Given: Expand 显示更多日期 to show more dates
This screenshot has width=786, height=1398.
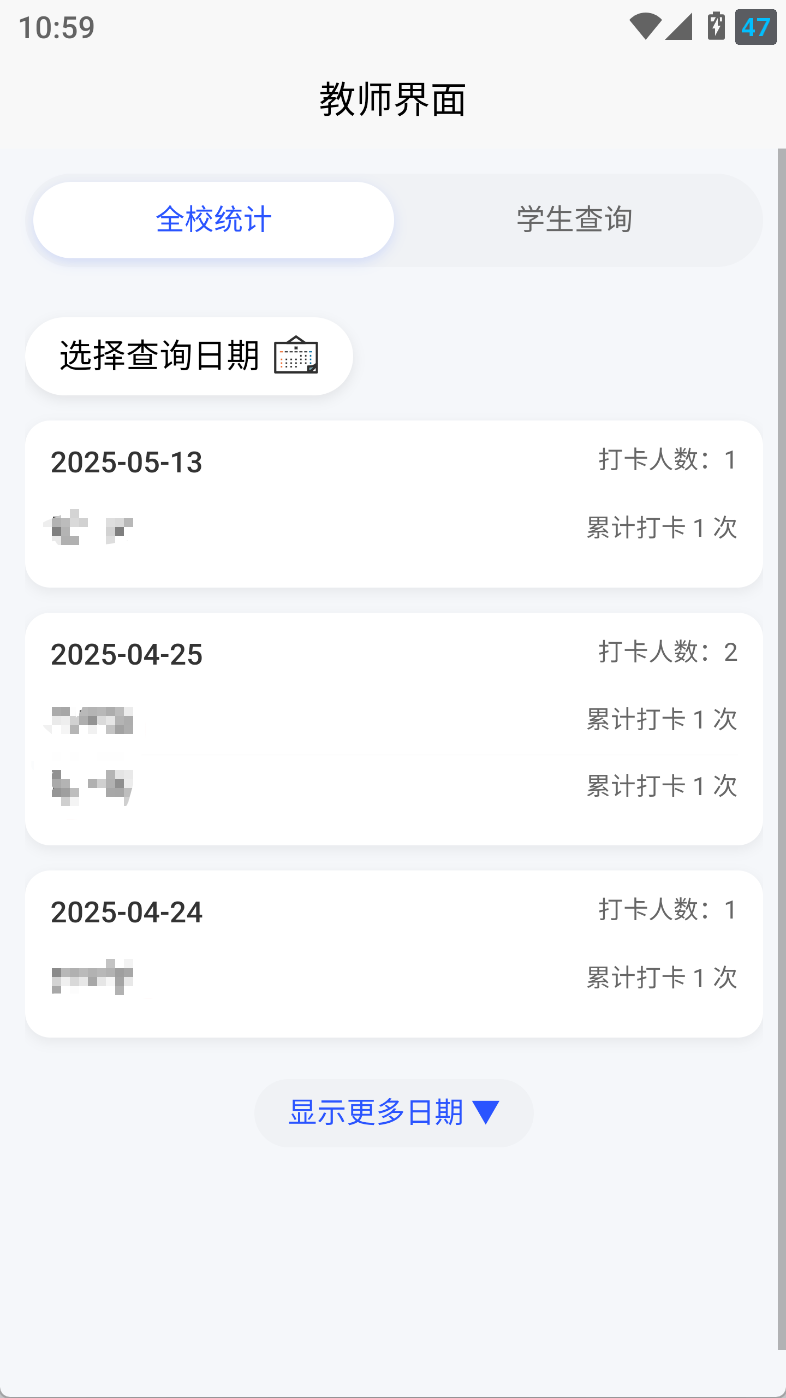Looking at the screenshot, I should point(393,1112).
